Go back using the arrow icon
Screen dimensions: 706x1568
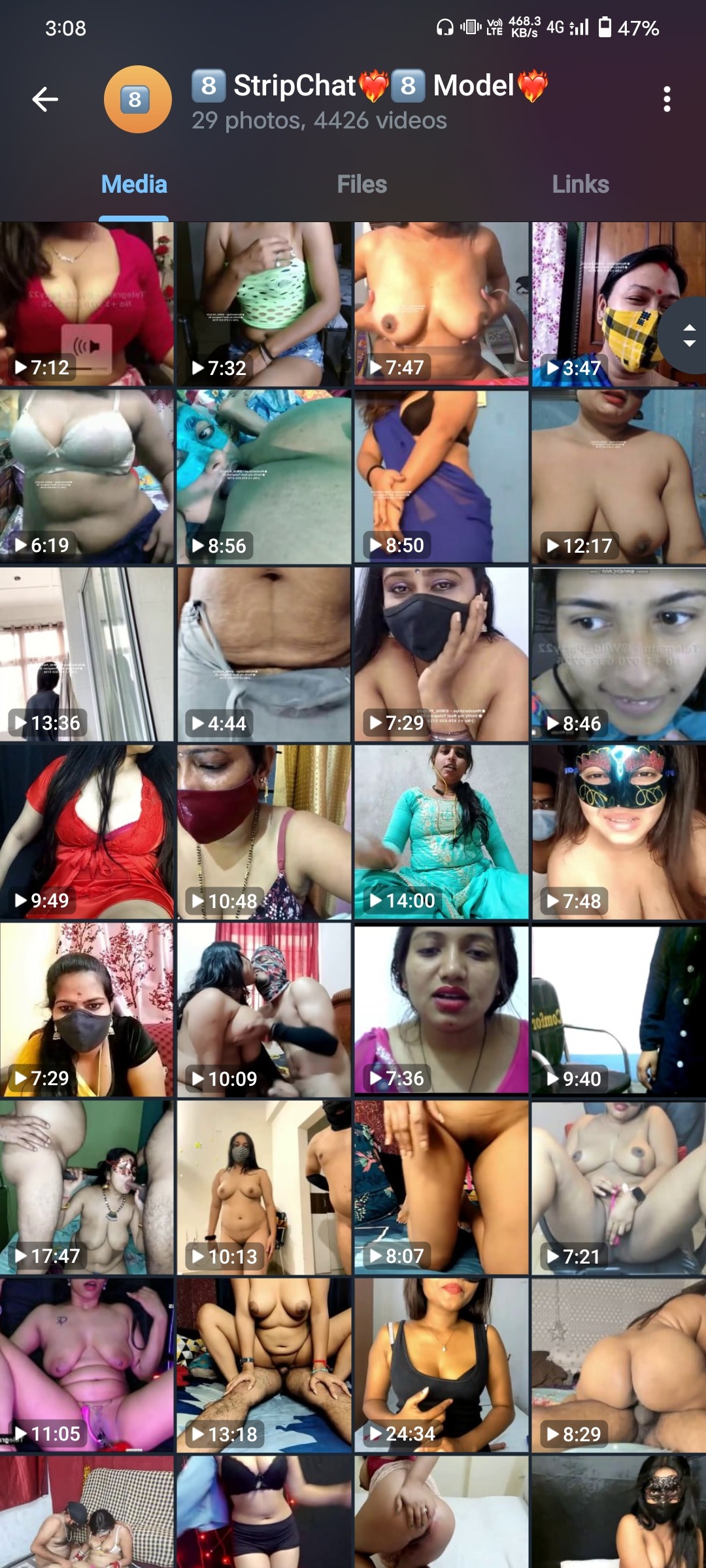click(45, 99)
